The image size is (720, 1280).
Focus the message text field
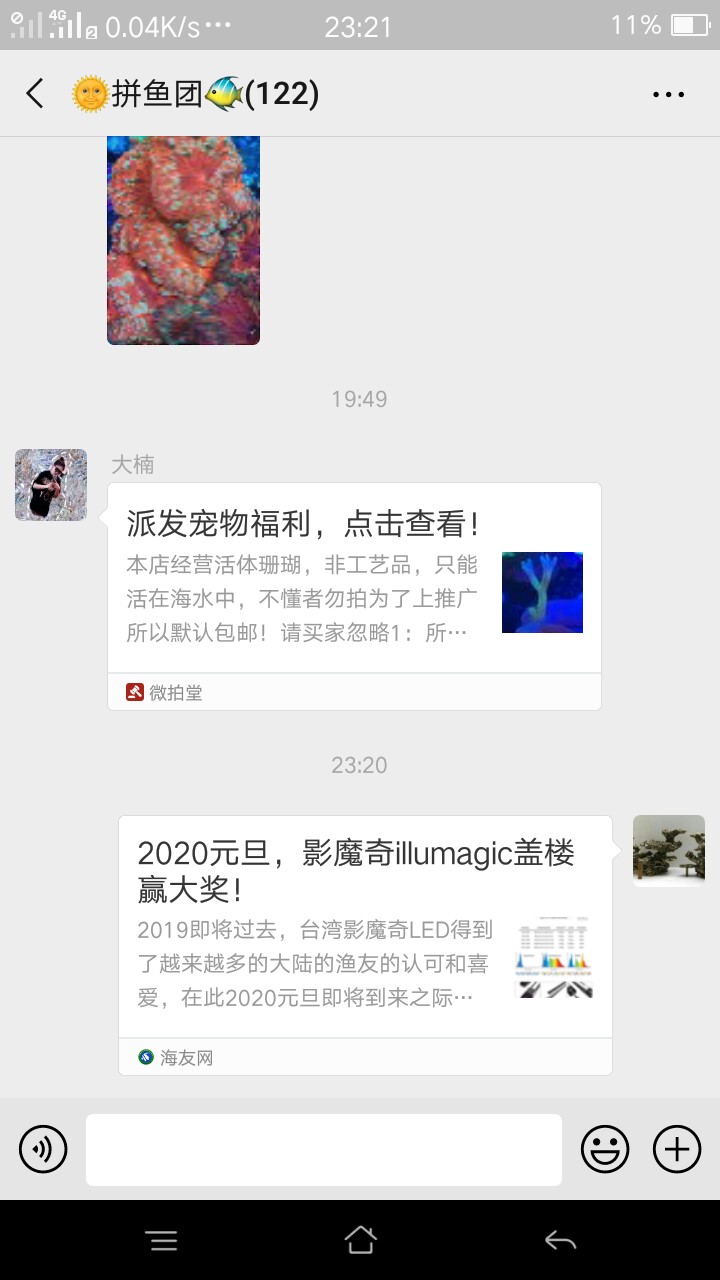point(324,1150)
